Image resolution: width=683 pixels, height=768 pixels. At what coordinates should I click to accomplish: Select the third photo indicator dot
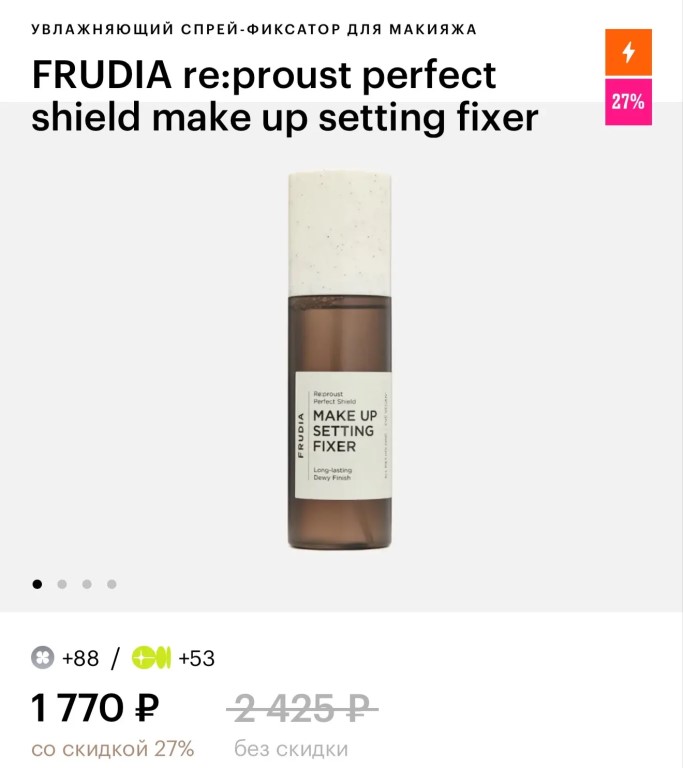(87, 584)
